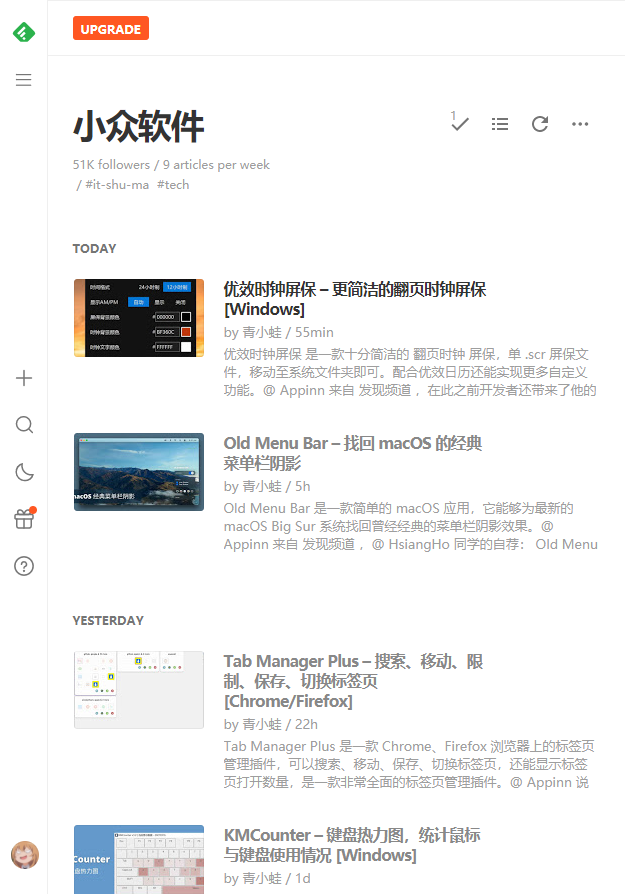Tap the orange UPGRADE button
The height and width of the screenshot is (894, 625).
pos(110,29)
